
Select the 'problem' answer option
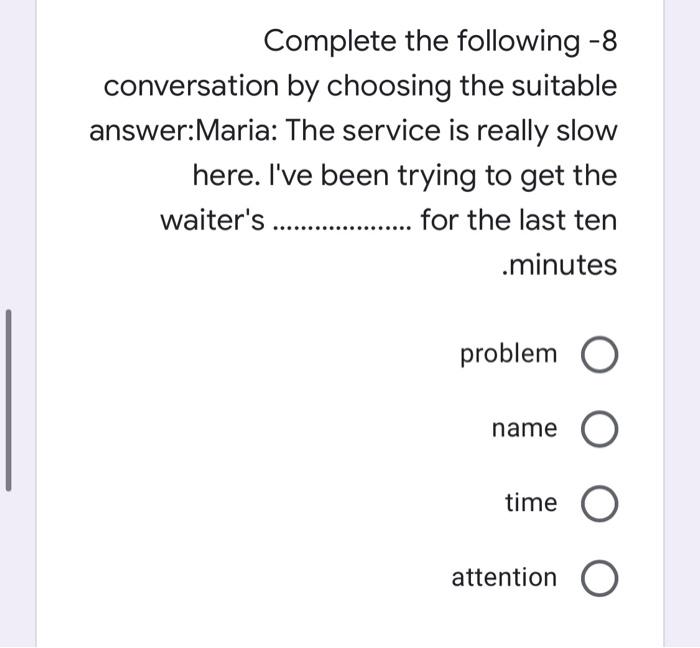[600, 355]
